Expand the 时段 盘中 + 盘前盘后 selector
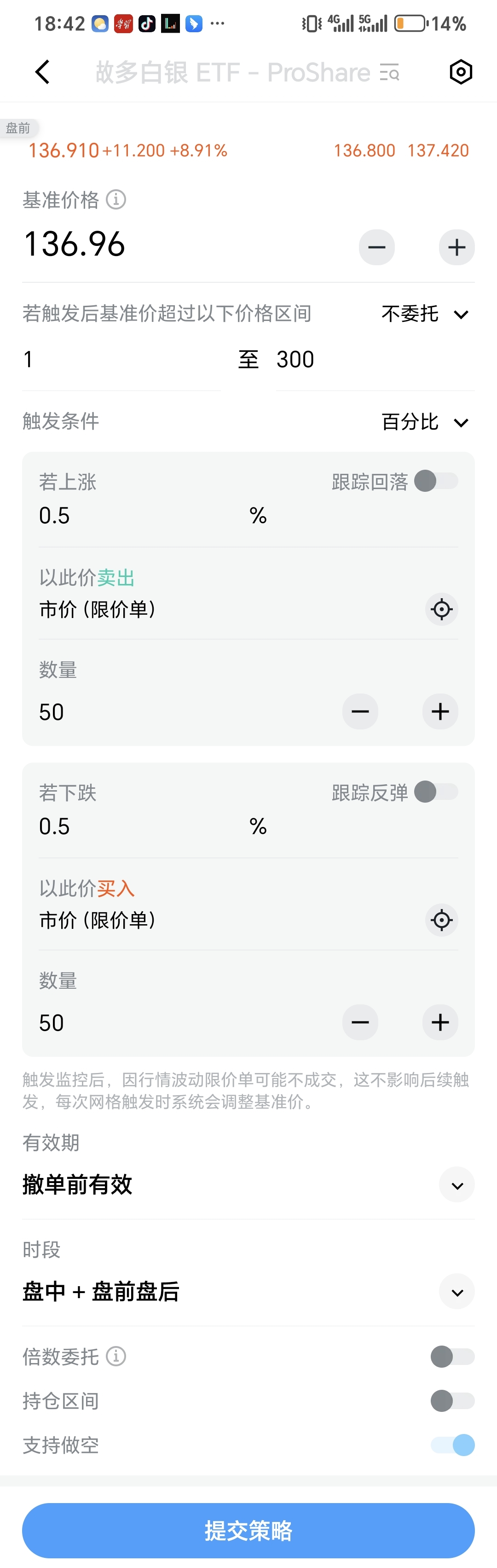Viewport: 497px width, 1568px height. (457, 1292)
